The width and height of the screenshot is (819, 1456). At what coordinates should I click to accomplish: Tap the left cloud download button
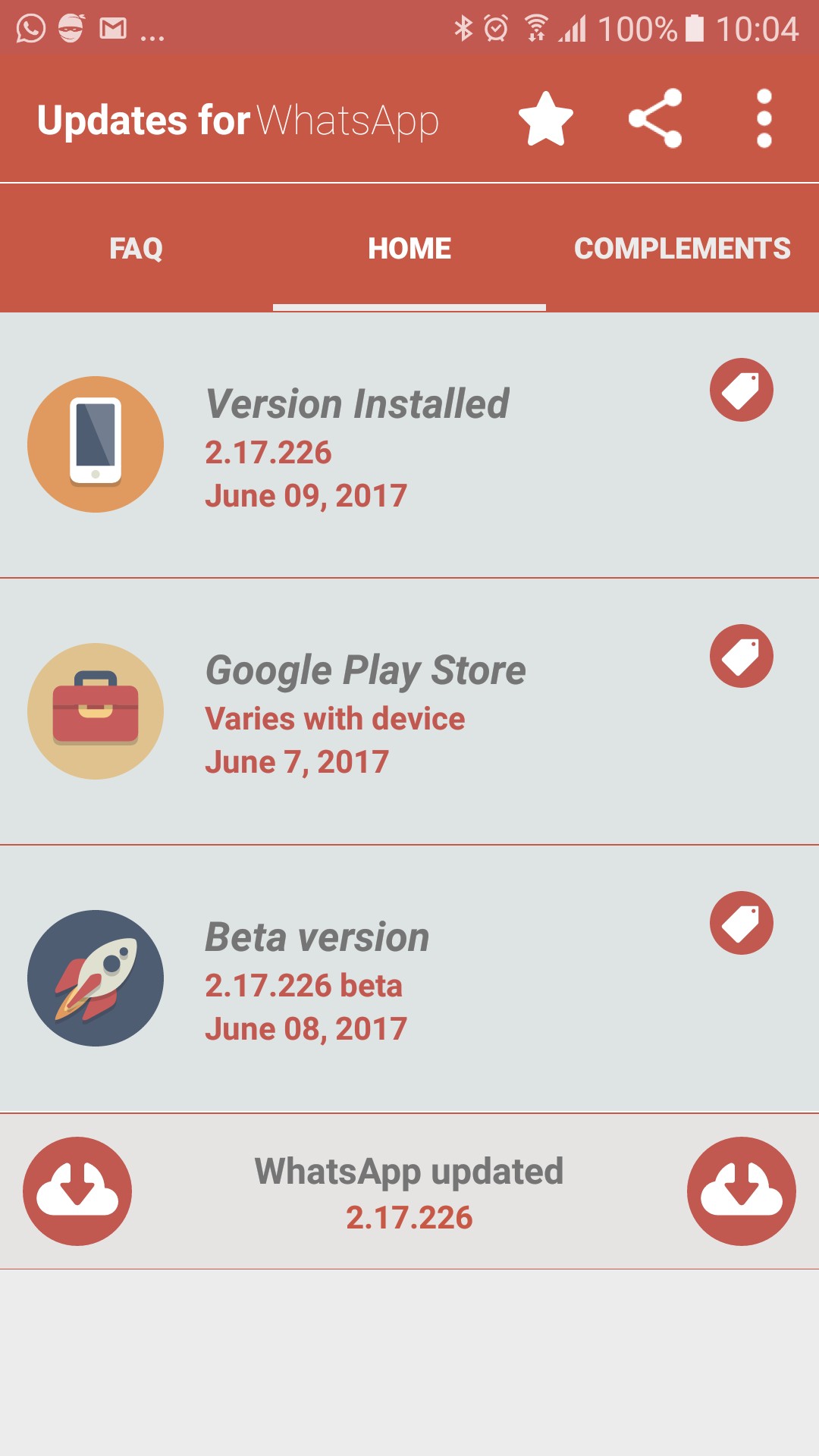coord(77,1191)
